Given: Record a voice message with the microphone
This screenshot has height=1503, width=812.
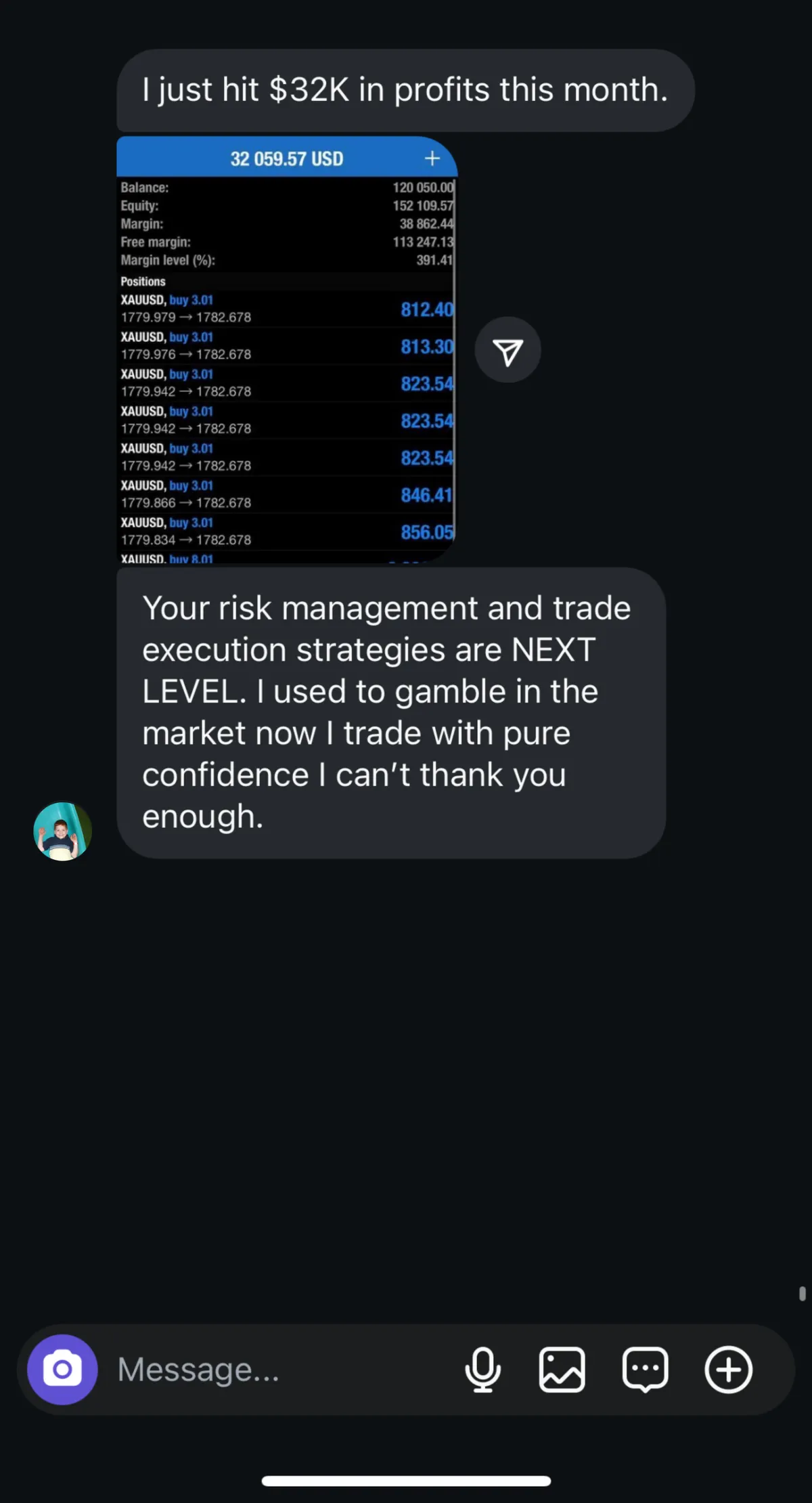Looking at the screenshot, I should click(483, 1369).
